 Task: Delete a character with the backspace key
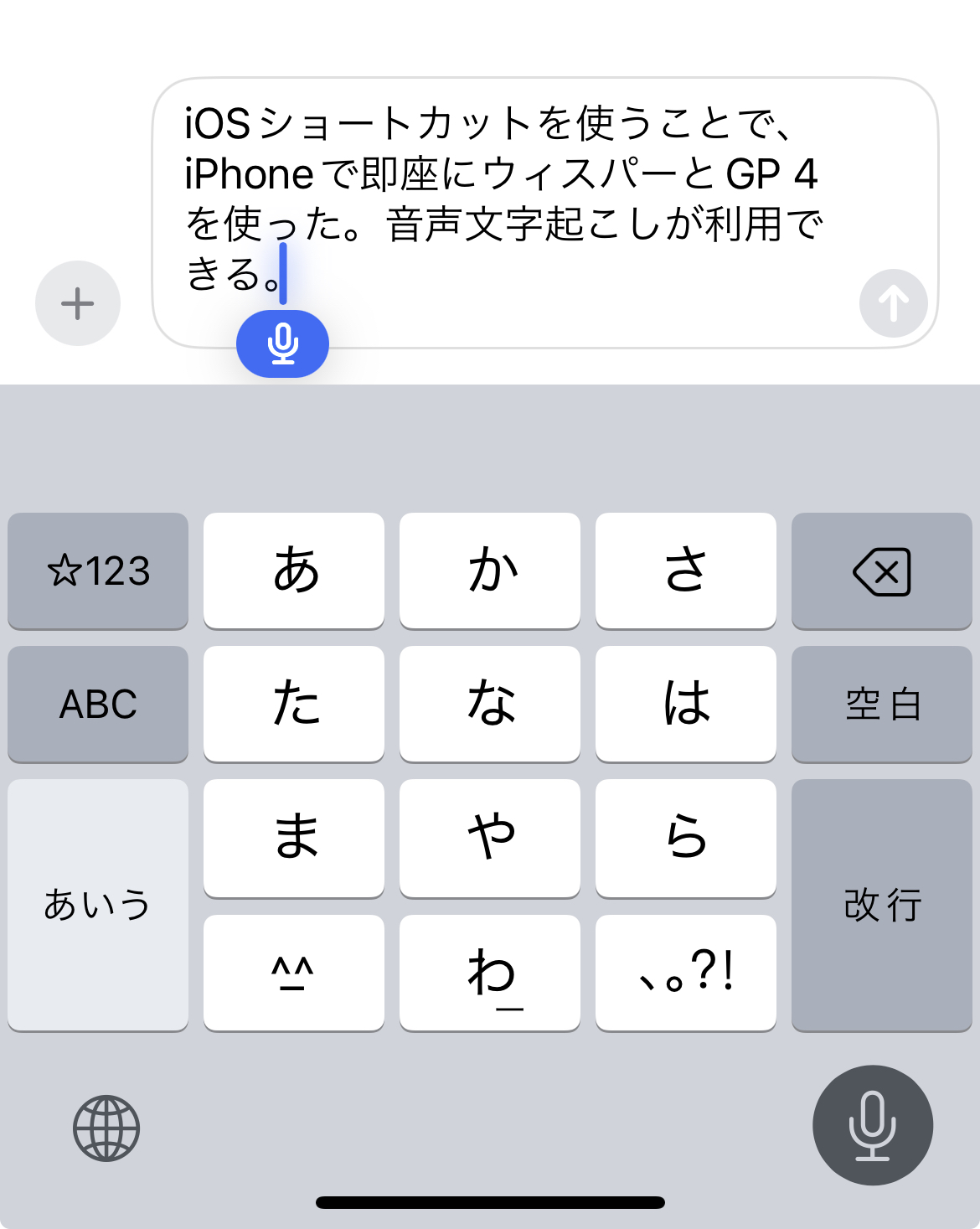coord(881,571)
